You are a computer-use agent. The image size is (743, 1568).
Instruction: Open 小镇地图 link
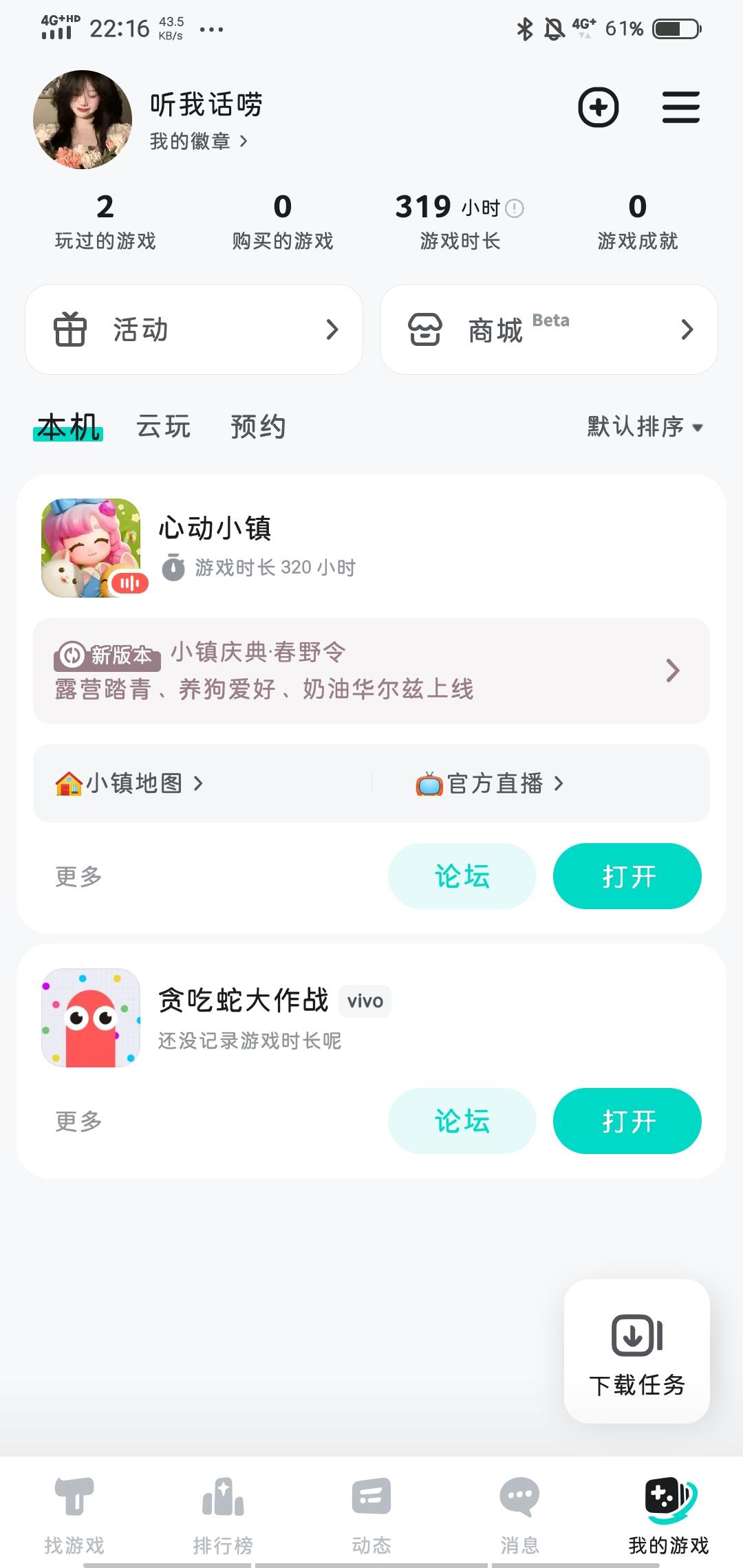click(x=129, y=783)
